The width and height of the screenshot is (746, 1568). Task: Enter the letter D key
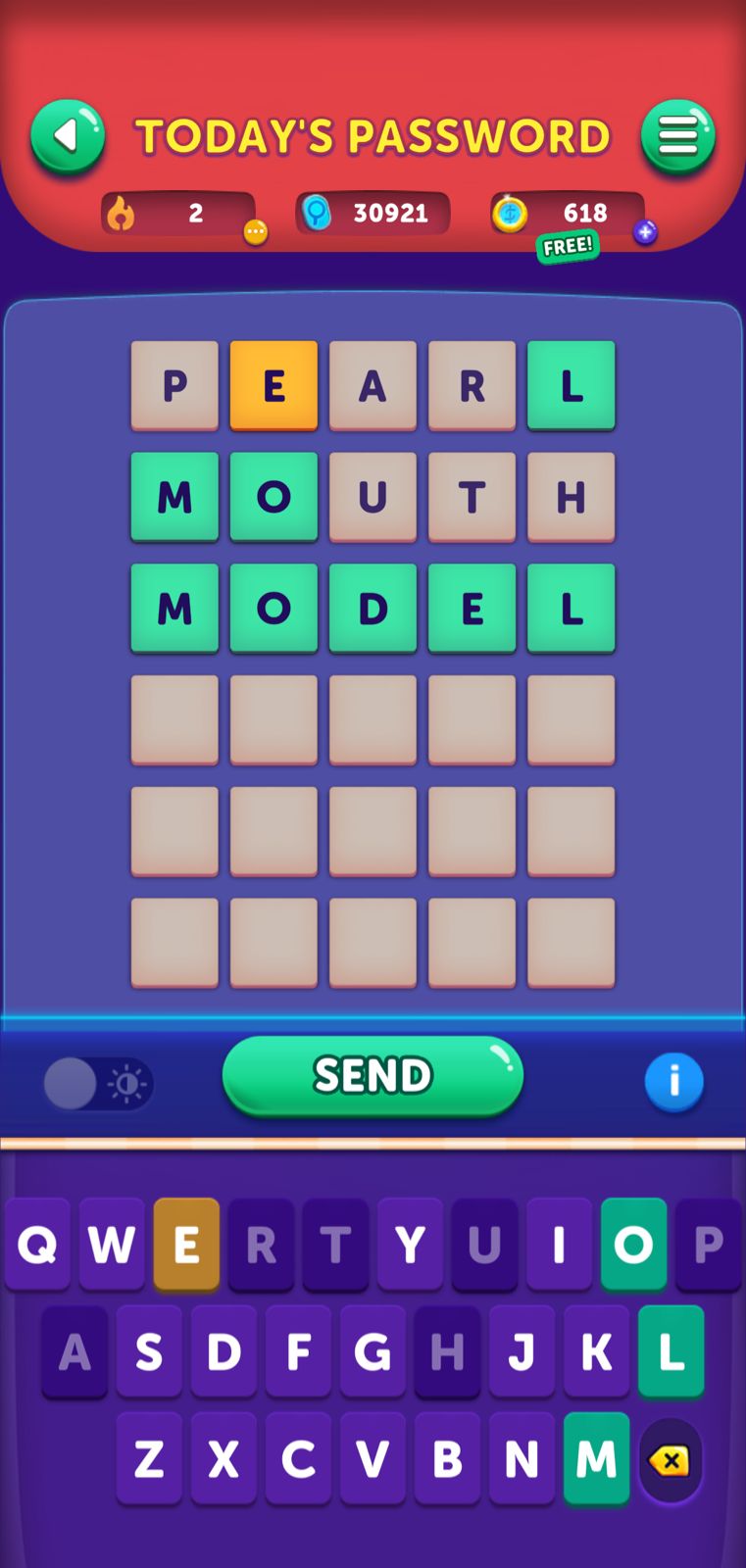click(x=224, y=1352)
